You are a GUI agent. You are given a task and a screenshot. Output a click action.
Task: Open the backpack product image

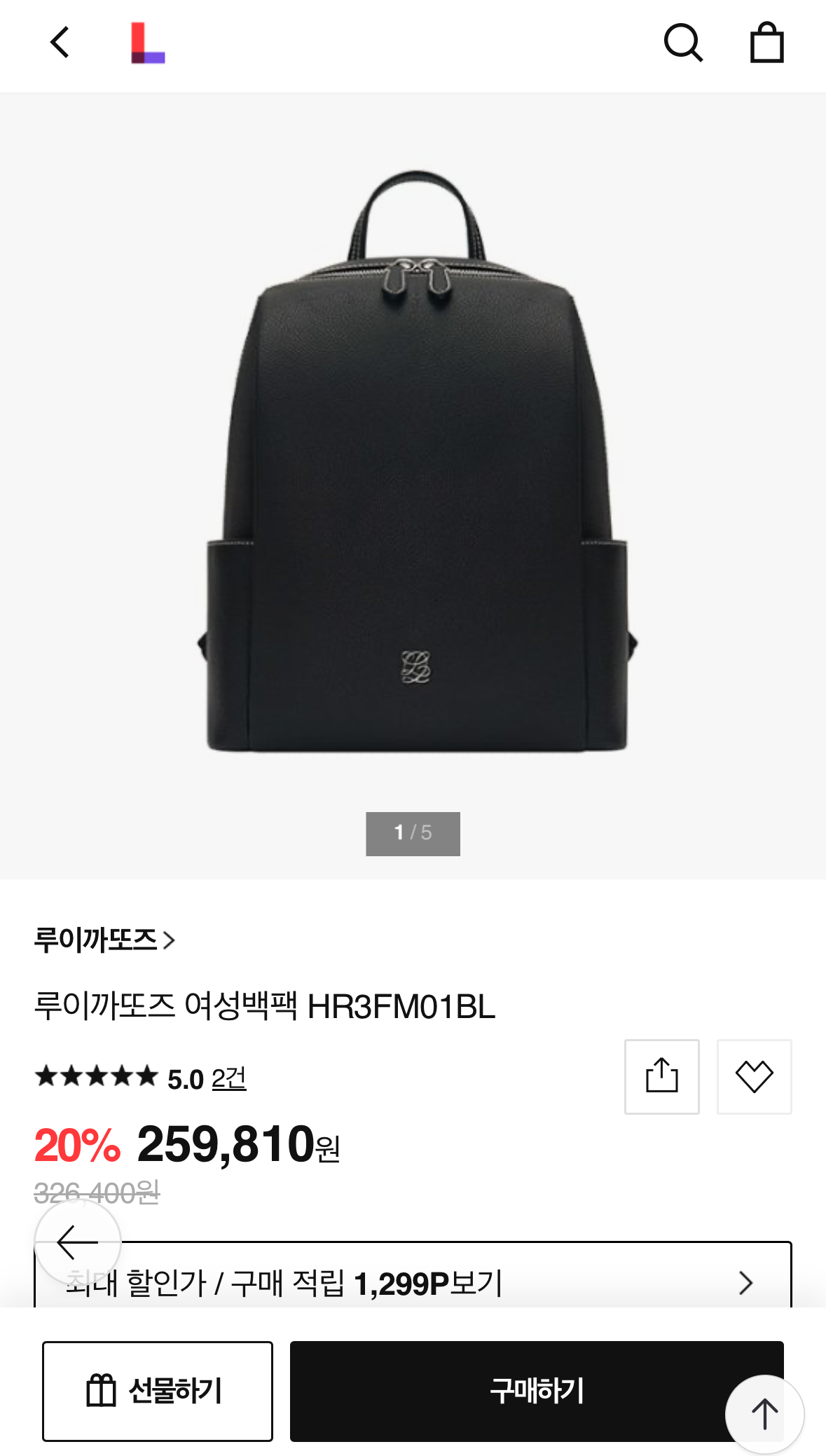(416, 462)
